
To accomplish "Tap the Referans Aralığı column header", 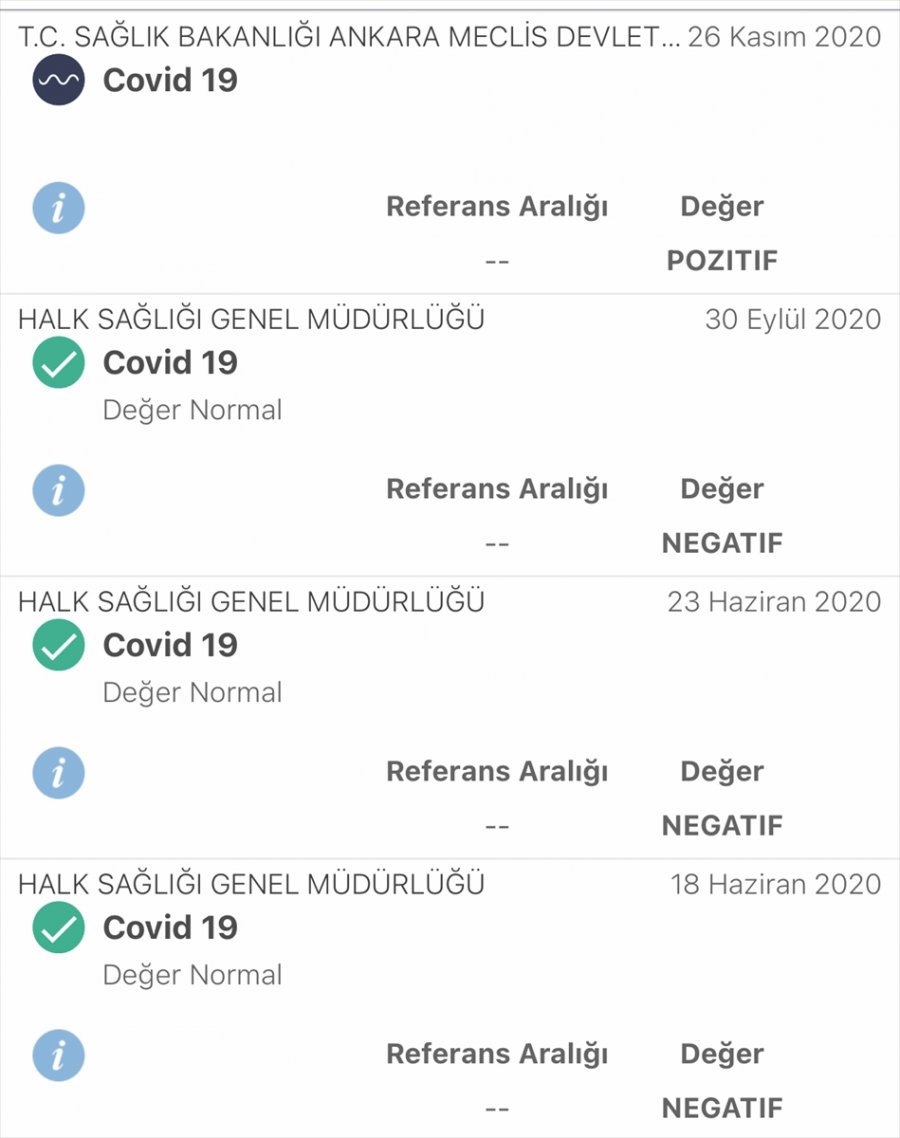I will click(497, 206).
